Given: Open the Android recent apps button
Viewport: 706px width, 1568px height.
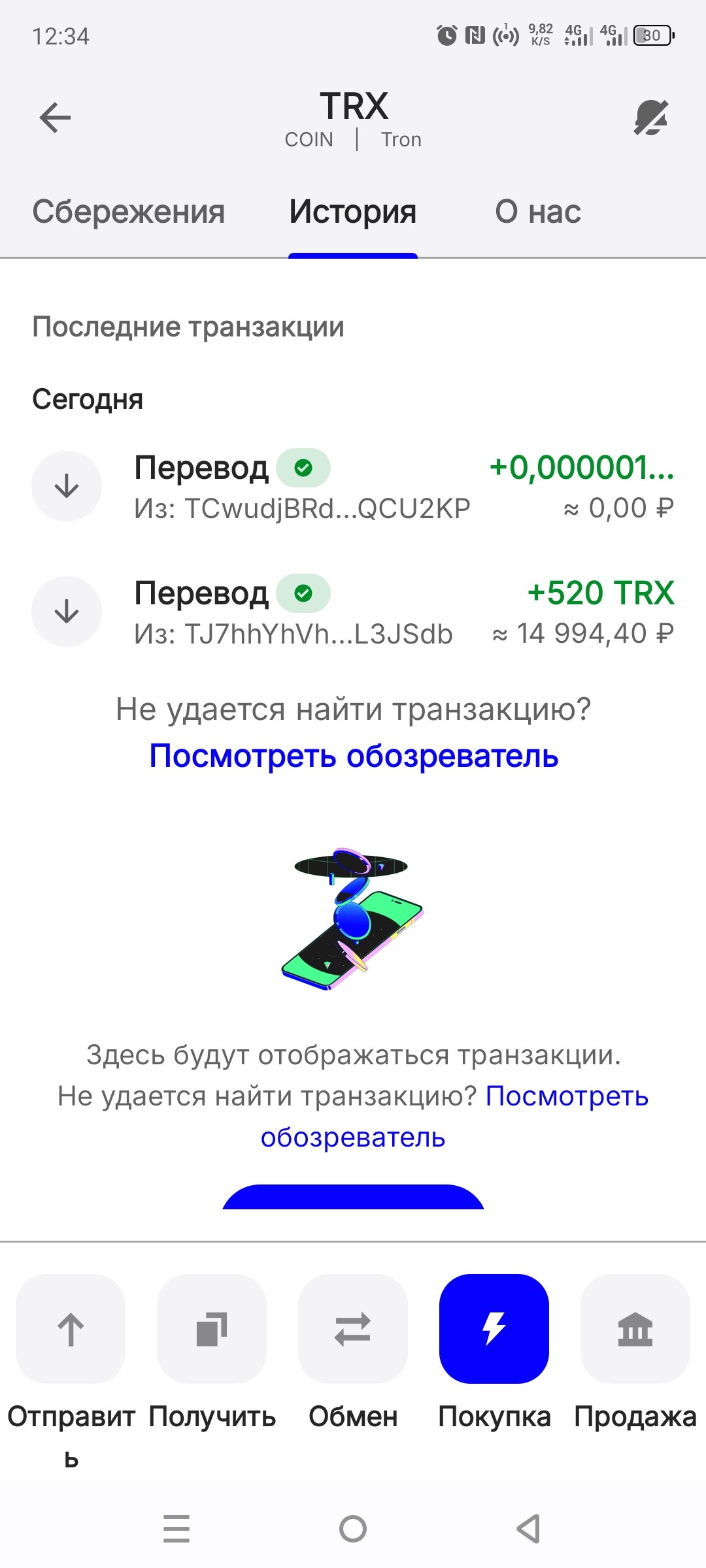Looking at the screenshot, I should (x=176, y=1529).
